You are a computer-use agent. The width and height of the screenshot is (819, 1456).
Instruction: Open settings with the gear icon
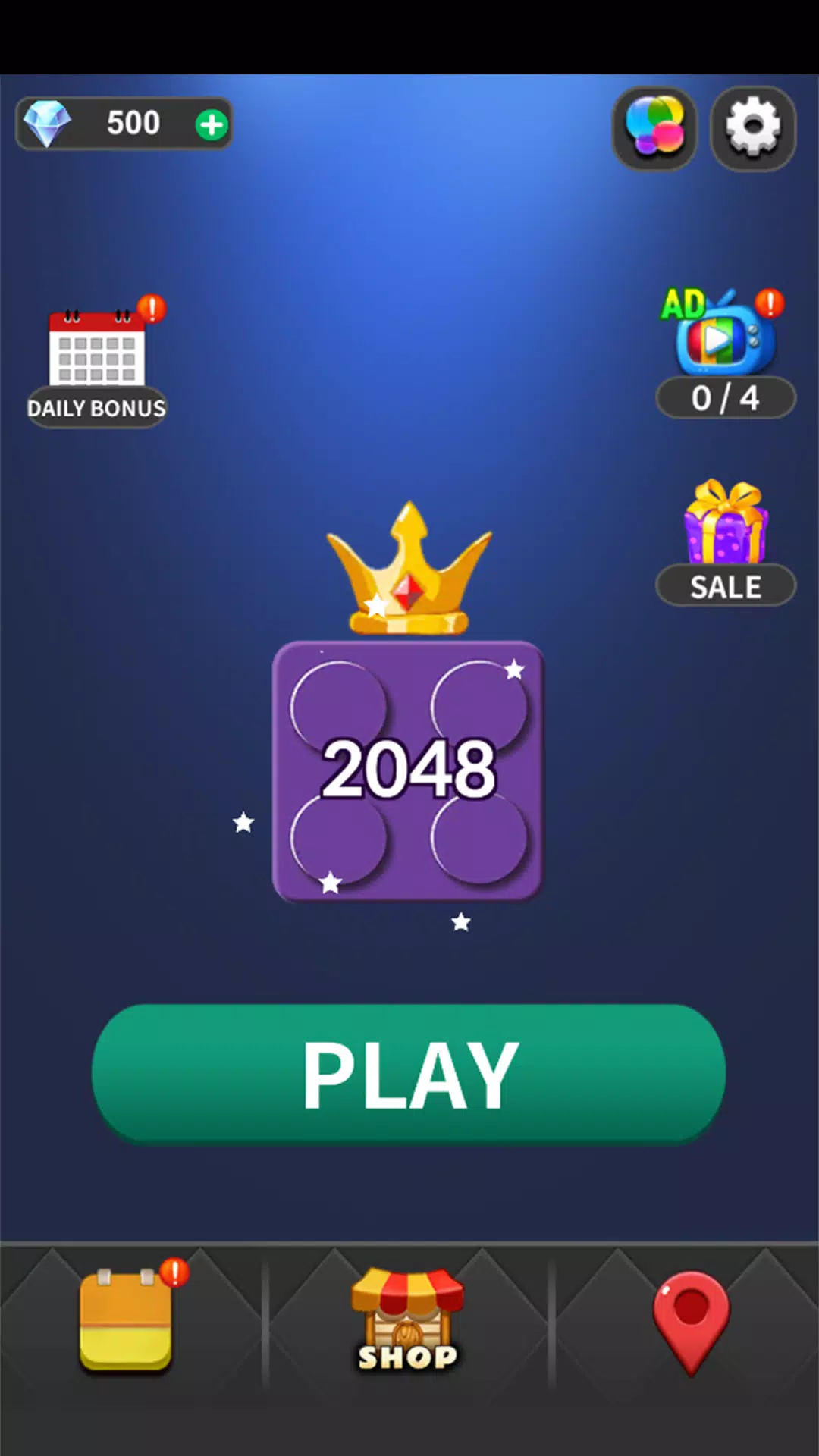752,127
